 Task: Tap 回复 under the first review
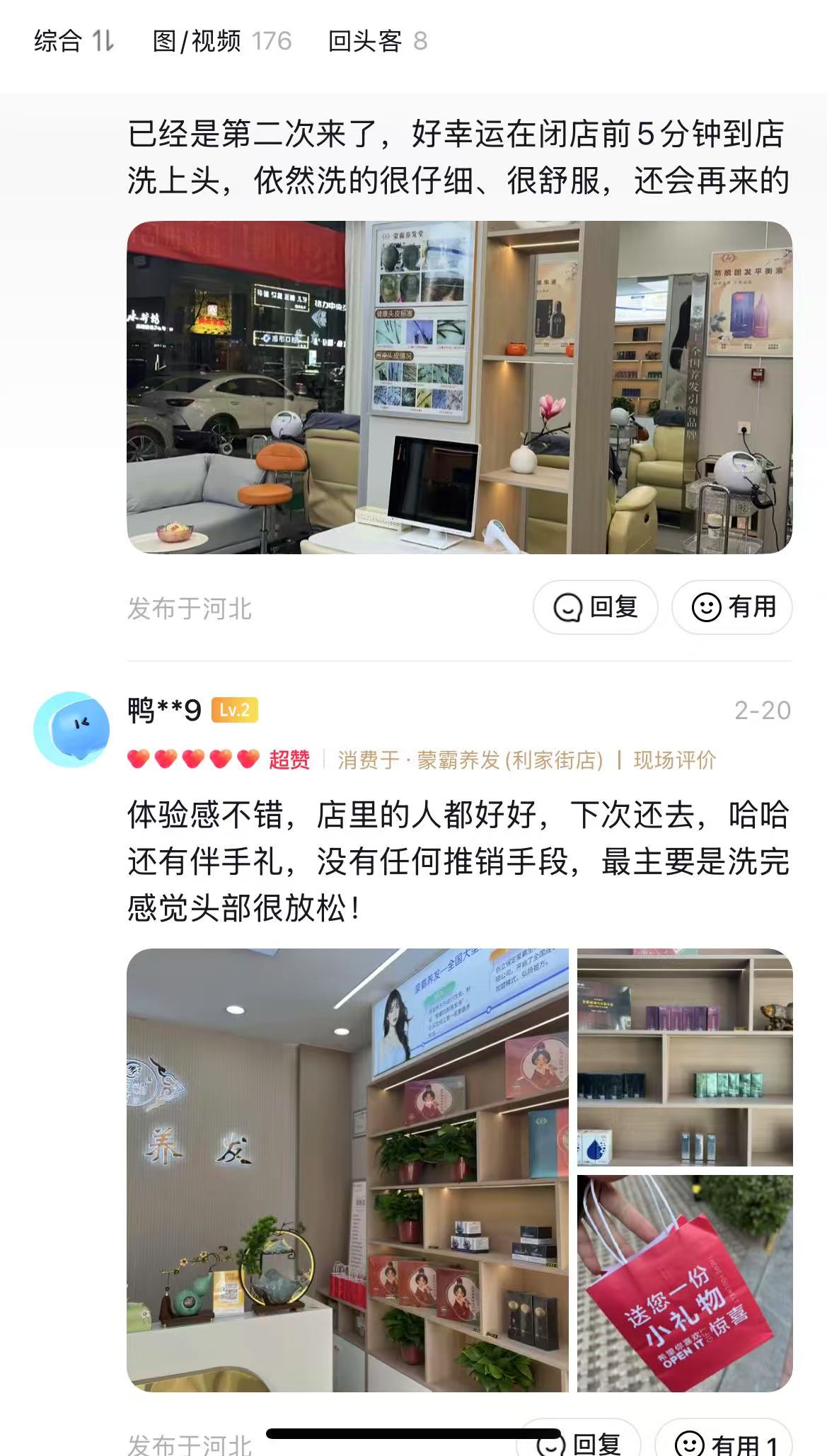pos(596,607)
